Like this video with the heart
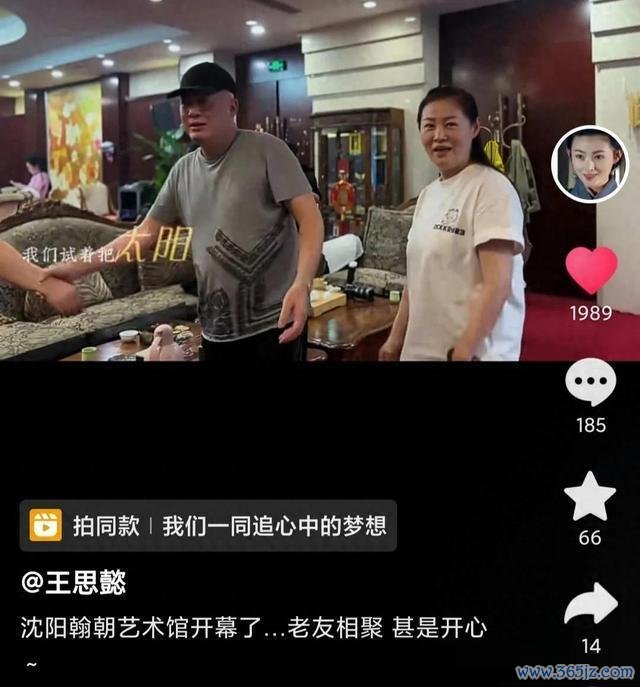 (591, 270)
